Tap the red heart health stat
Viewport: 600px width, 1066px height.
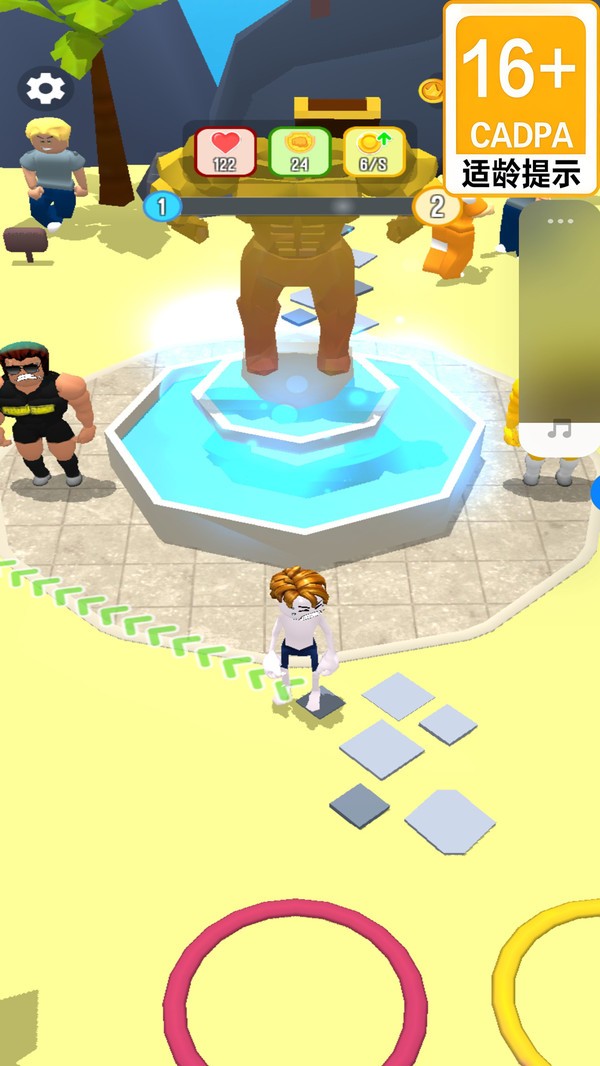pyautogui.click(x=226, y=152)
